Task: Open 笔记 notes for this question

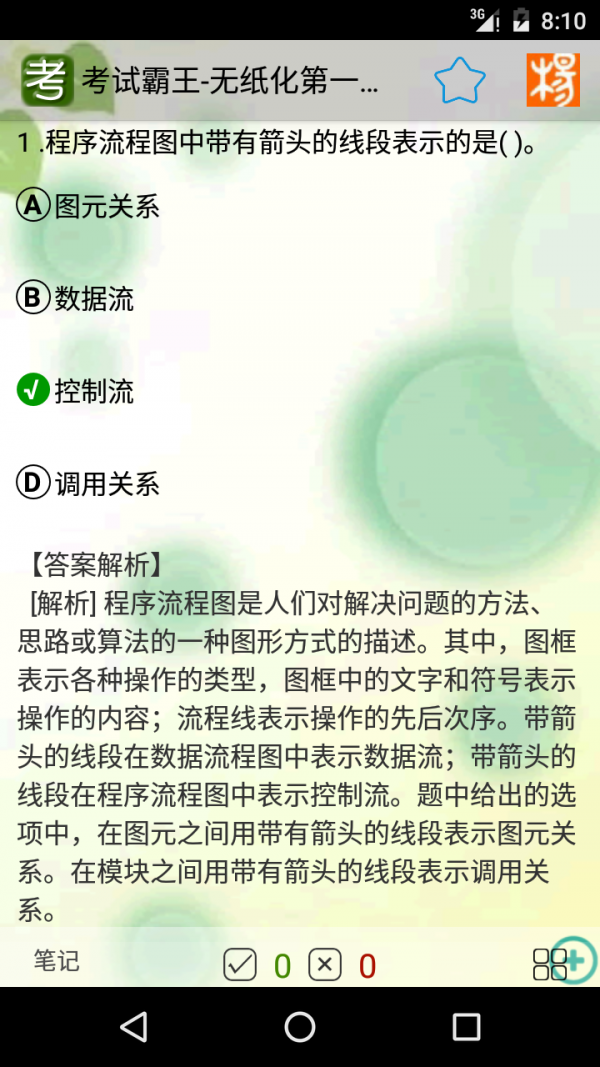Action: click(56, 962)
